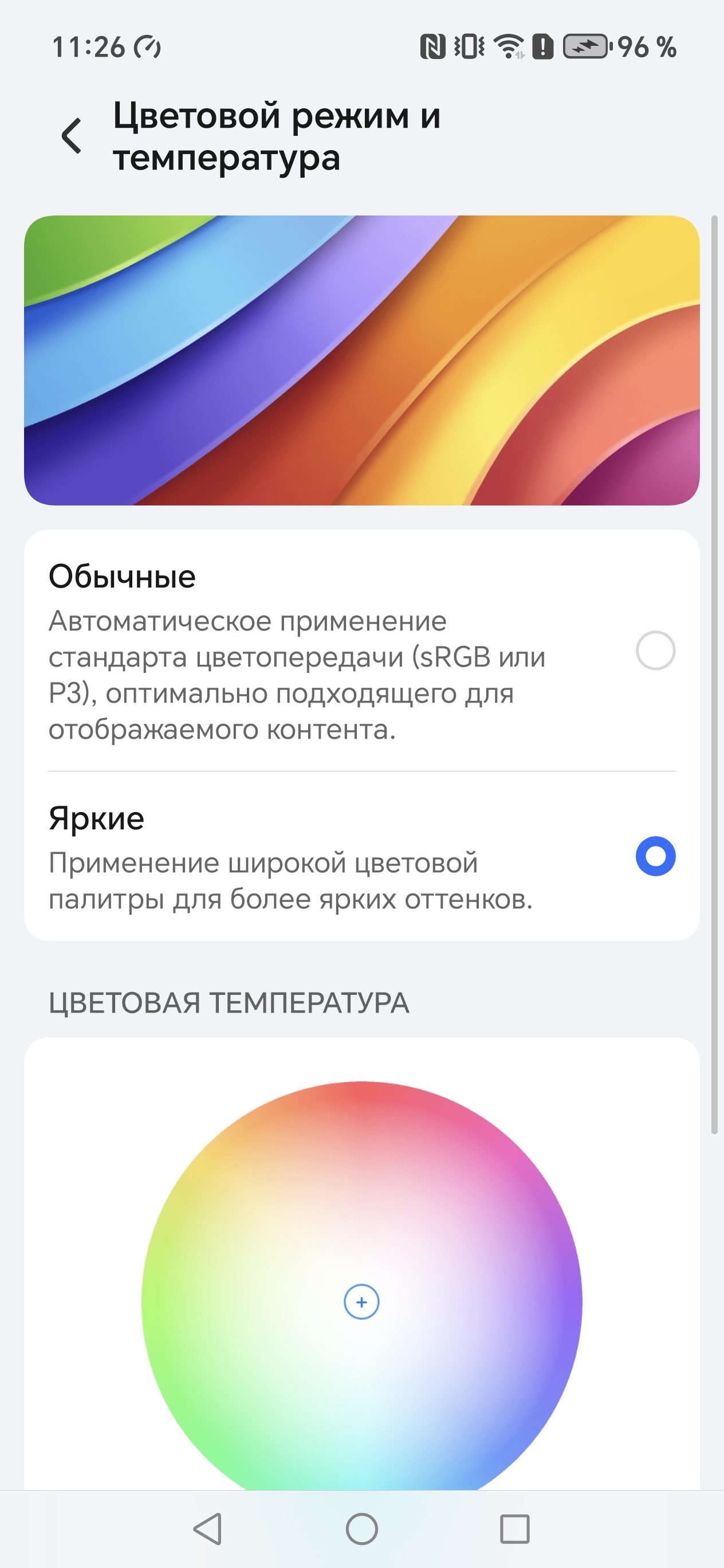Screen dimensions: 724x1568
Task: Open the recent apps screen
Action: tap(514, 1528)
